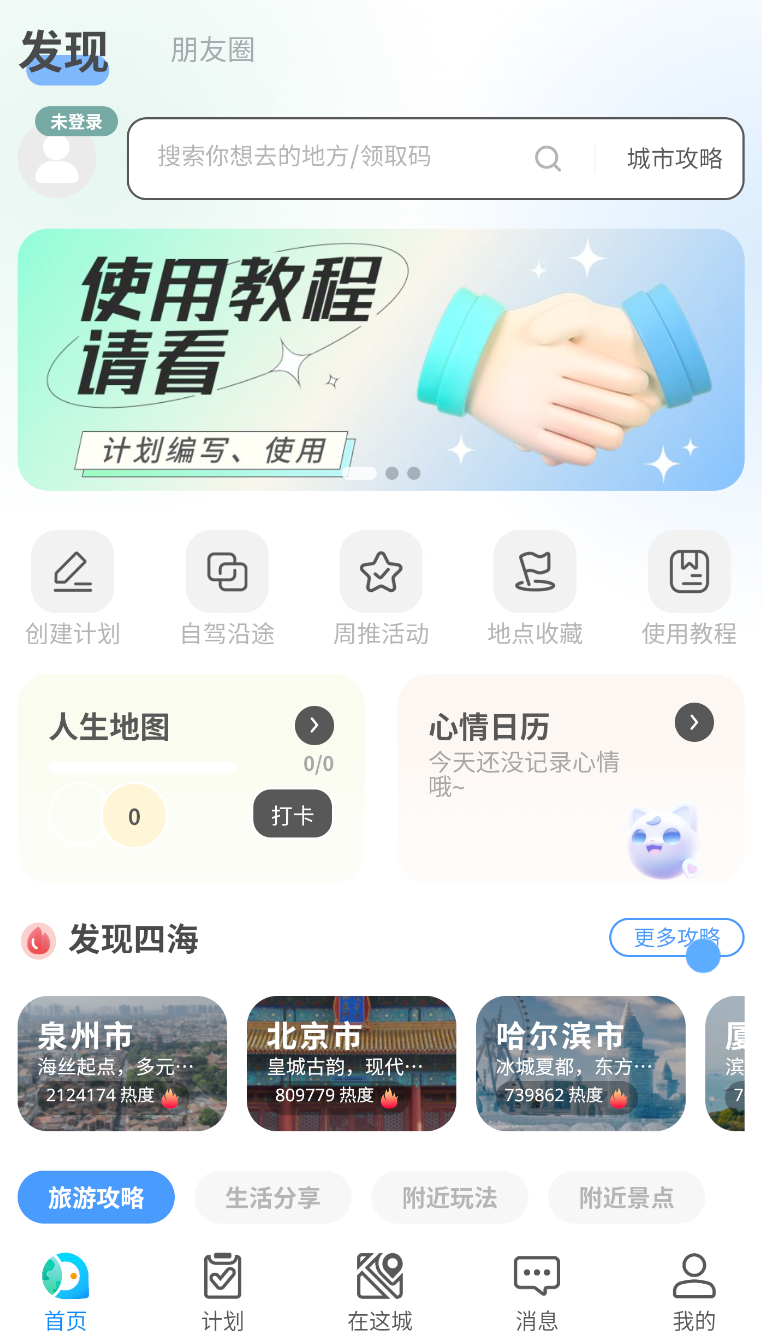Tap the 使用教程 shortcut icon
The image size is (762, 1335).
[689, 572]
